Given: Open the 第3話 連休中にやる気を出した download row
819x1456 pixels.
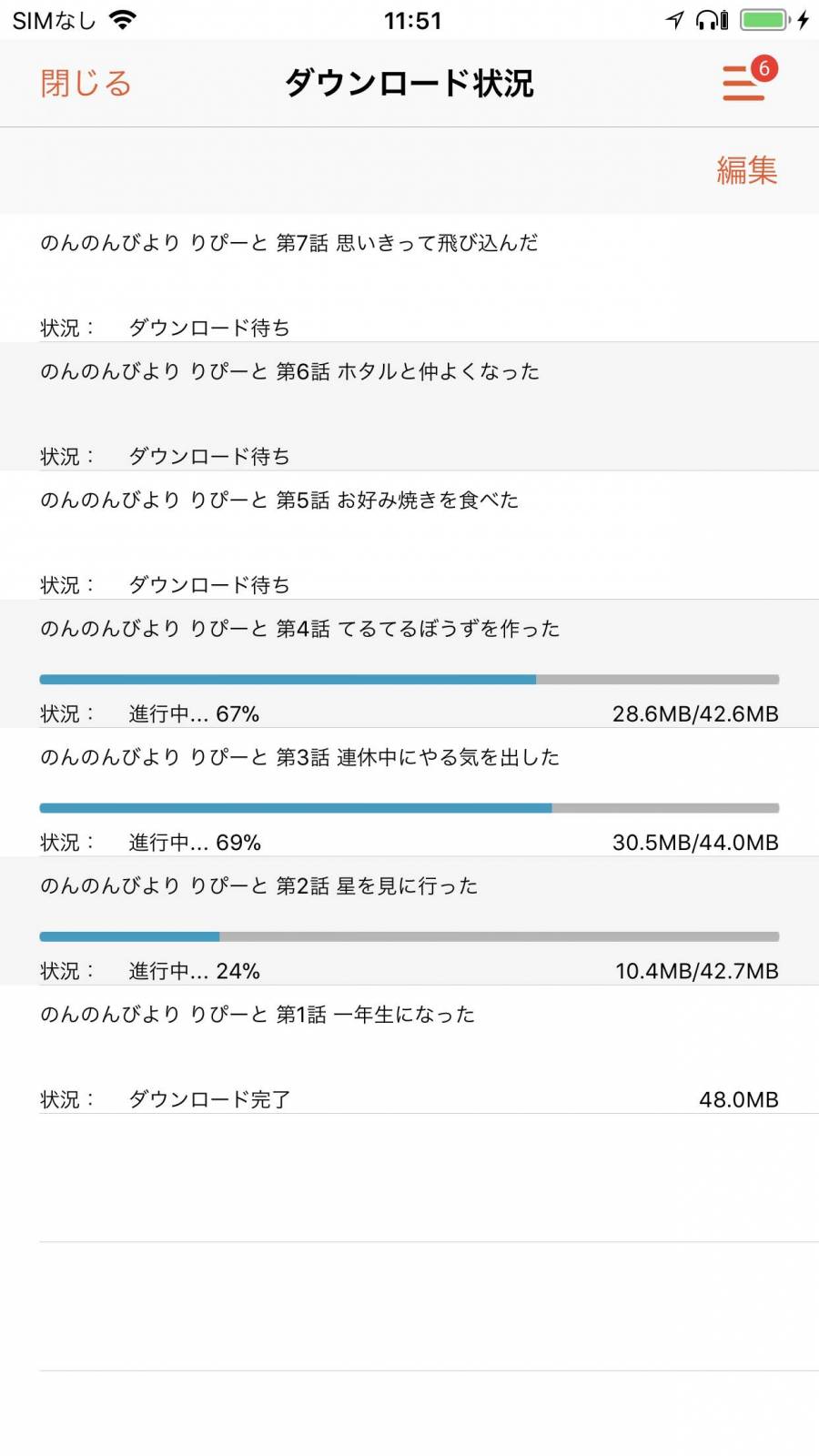Looking at the screenshot, I should (x=409, y=793).
